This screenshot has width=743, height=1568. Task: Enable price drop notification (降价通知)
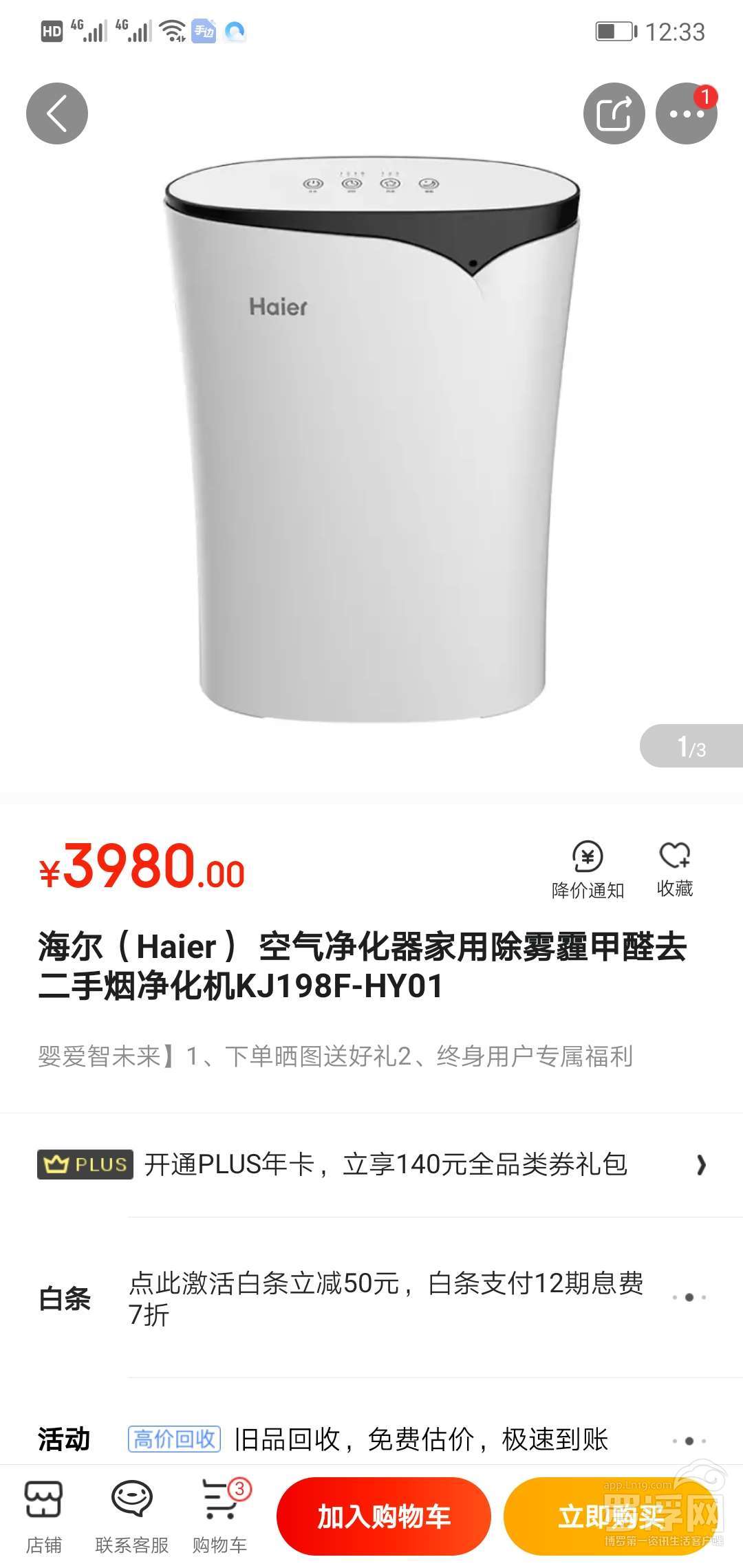click(x=588, y=870)
